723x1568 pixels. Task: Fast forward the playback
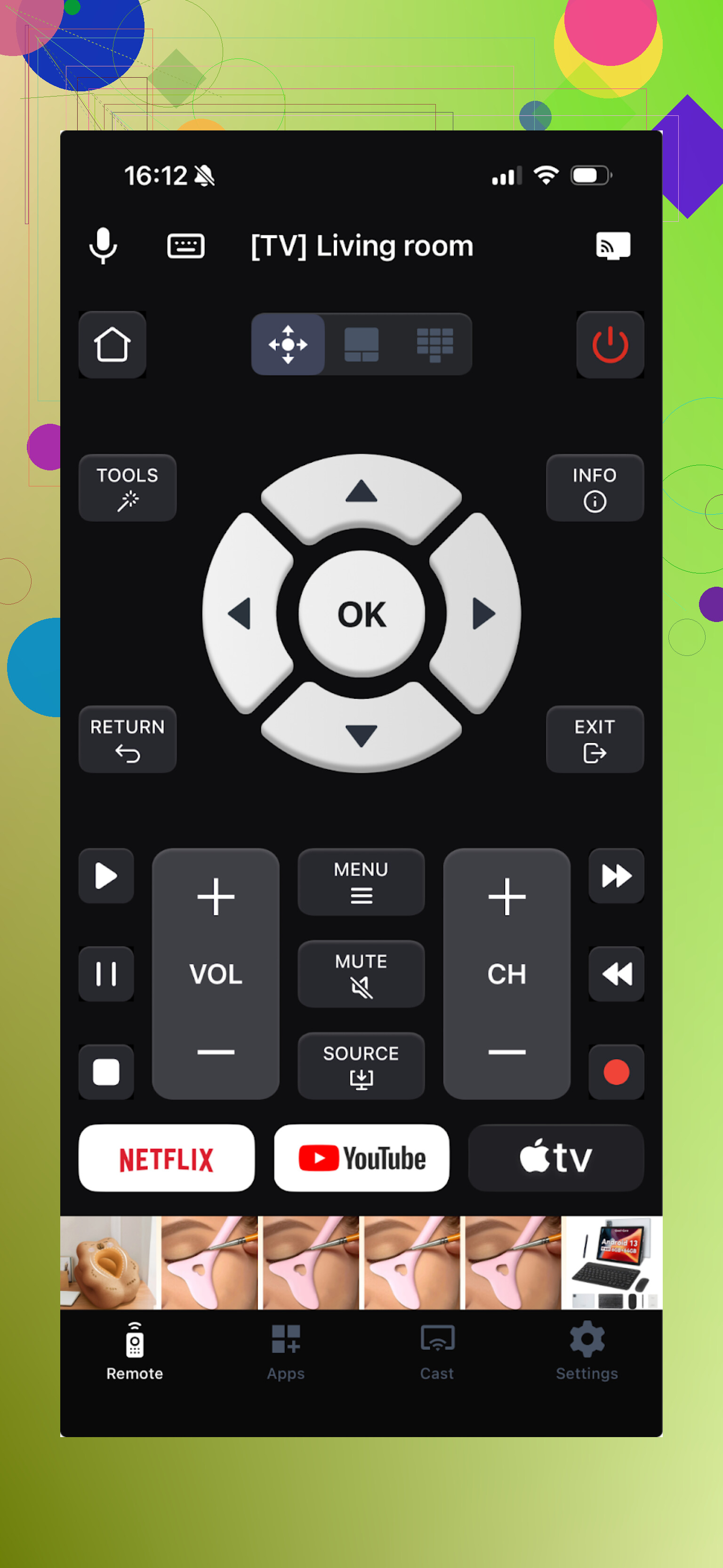[x=616, y=876]
